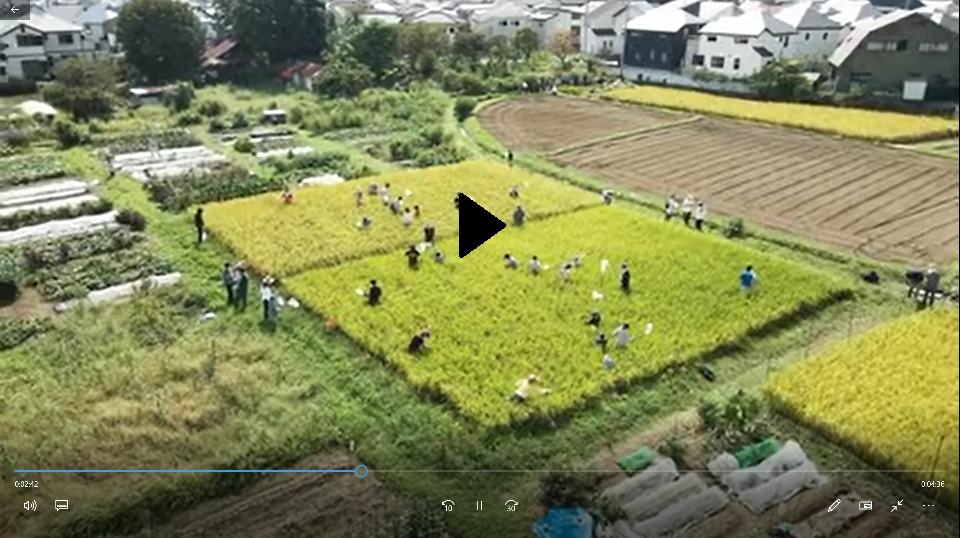This screenshot has width=960, height=538.
Task: Pause the video
Action: [479, 506]
